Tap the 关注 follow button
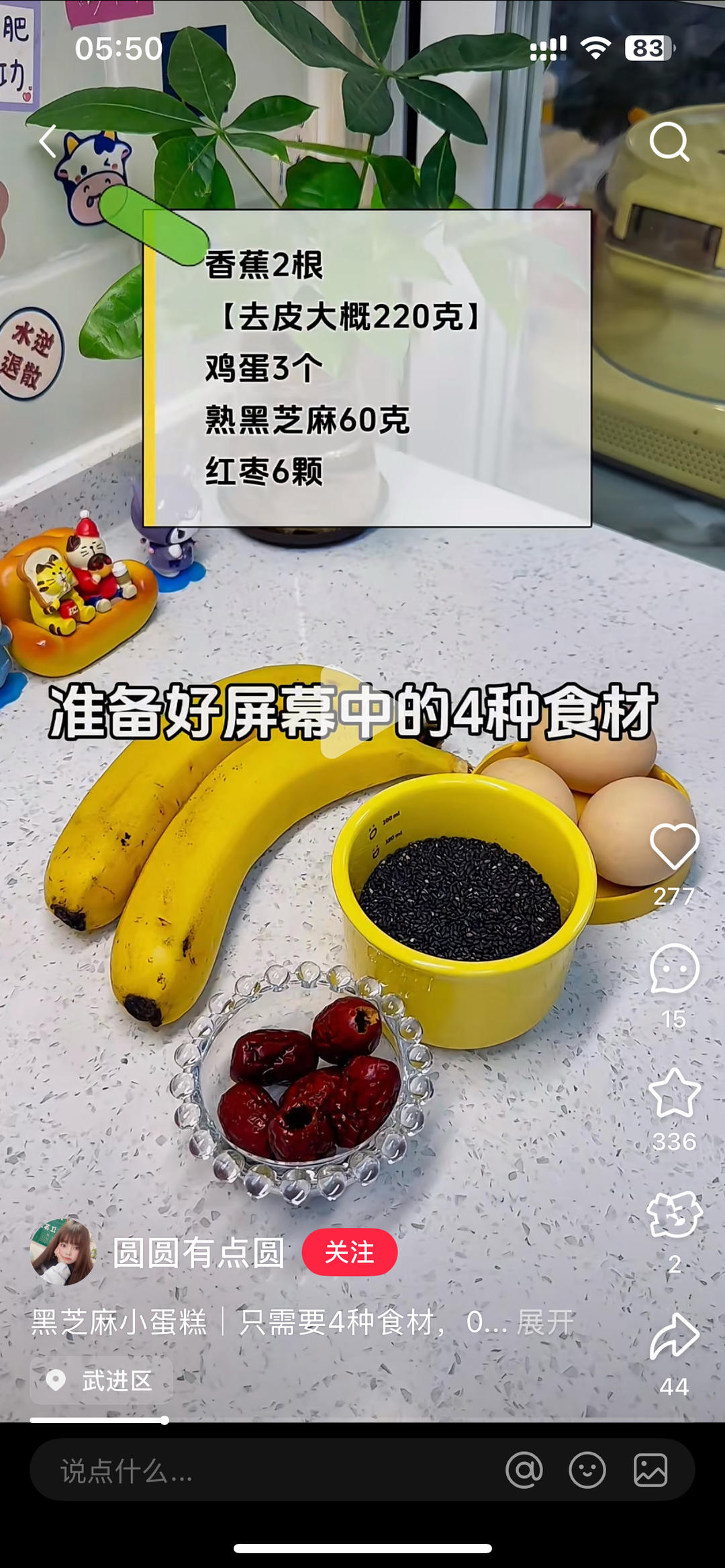The height and width of the screenshot is (1568, 725). (351, 1251)
